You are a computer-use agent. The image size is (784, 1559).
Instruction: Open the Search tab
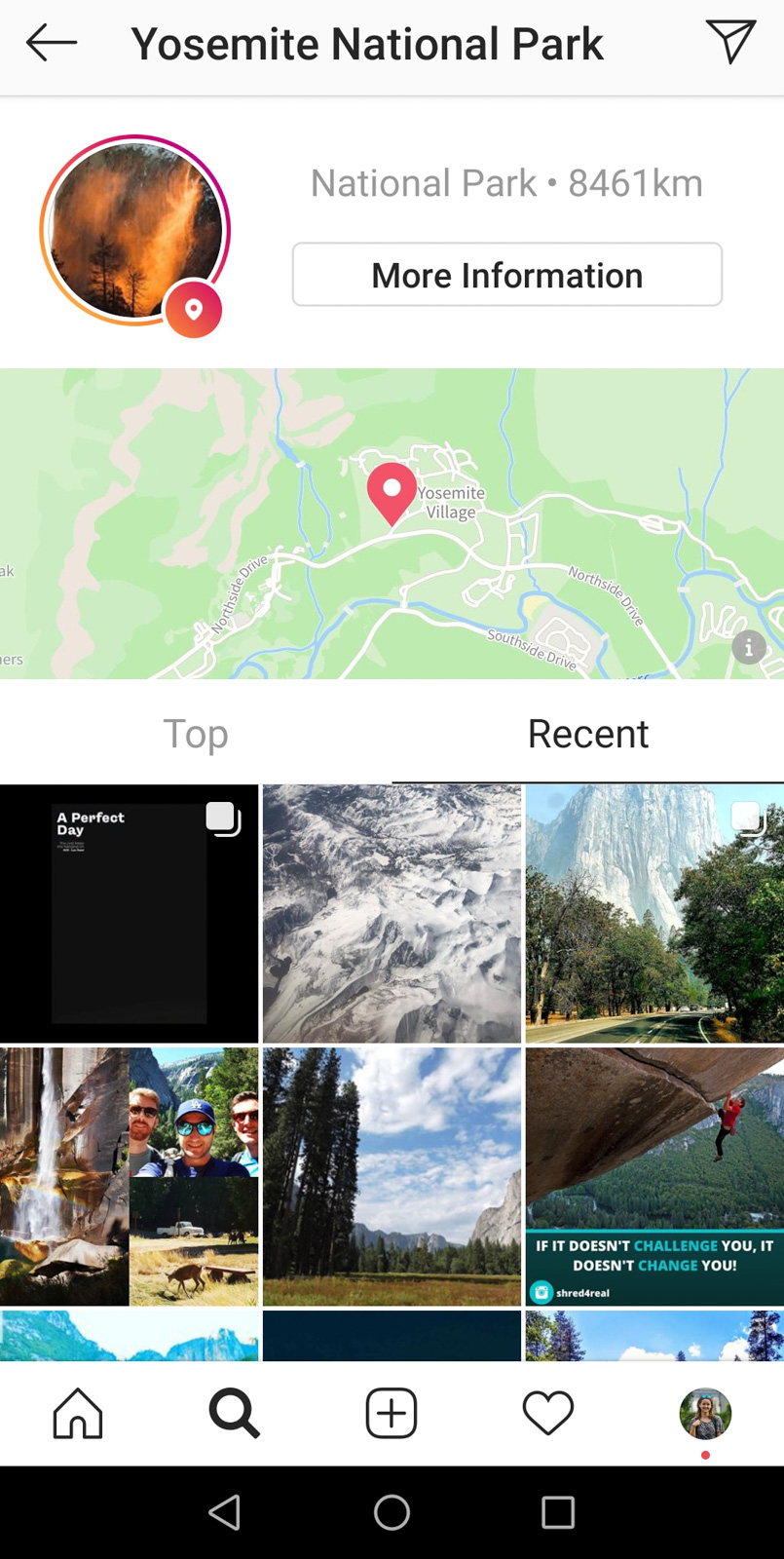235,1413
